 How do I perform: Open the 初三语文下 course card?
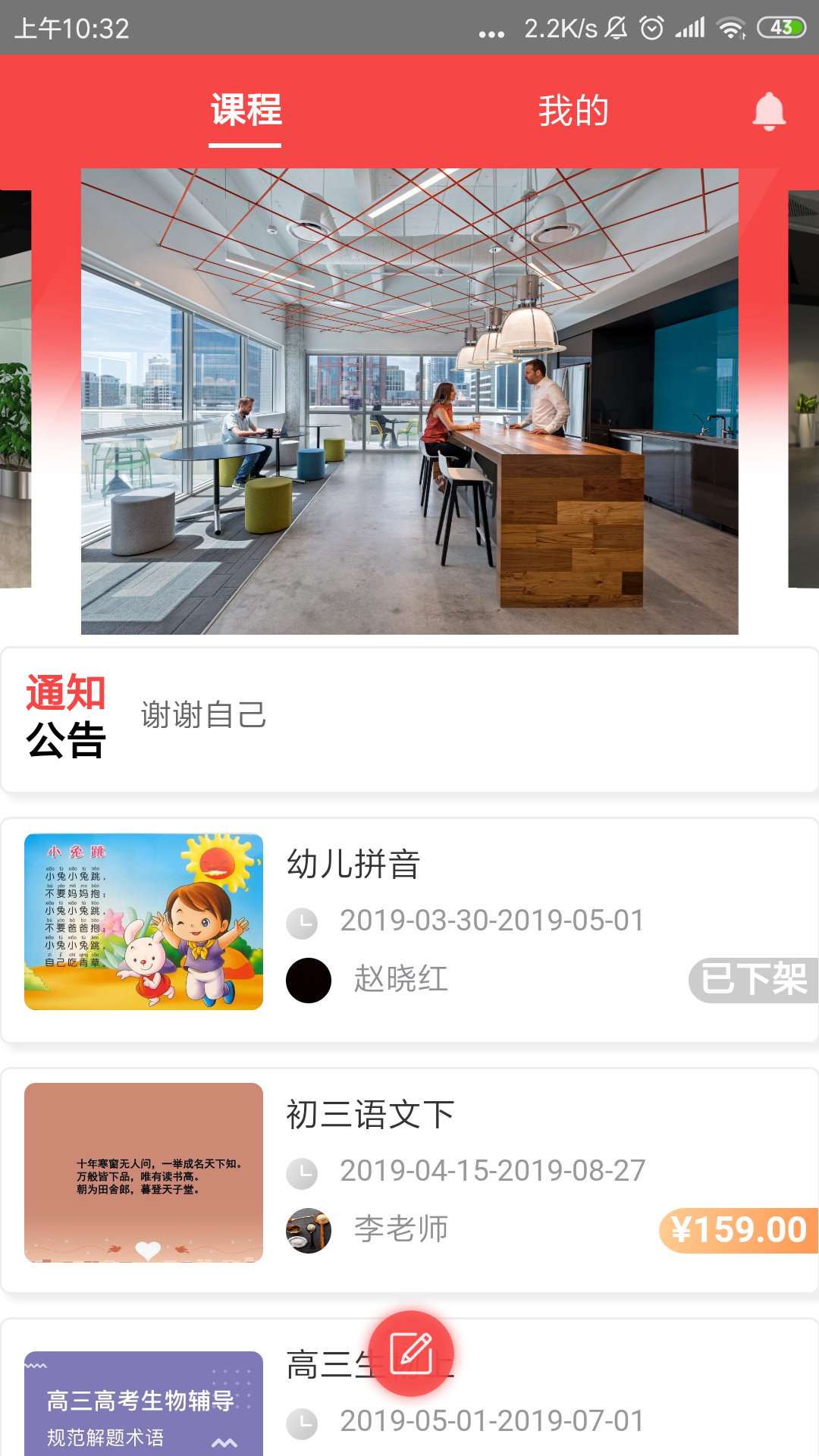[x=409, y=1179]
